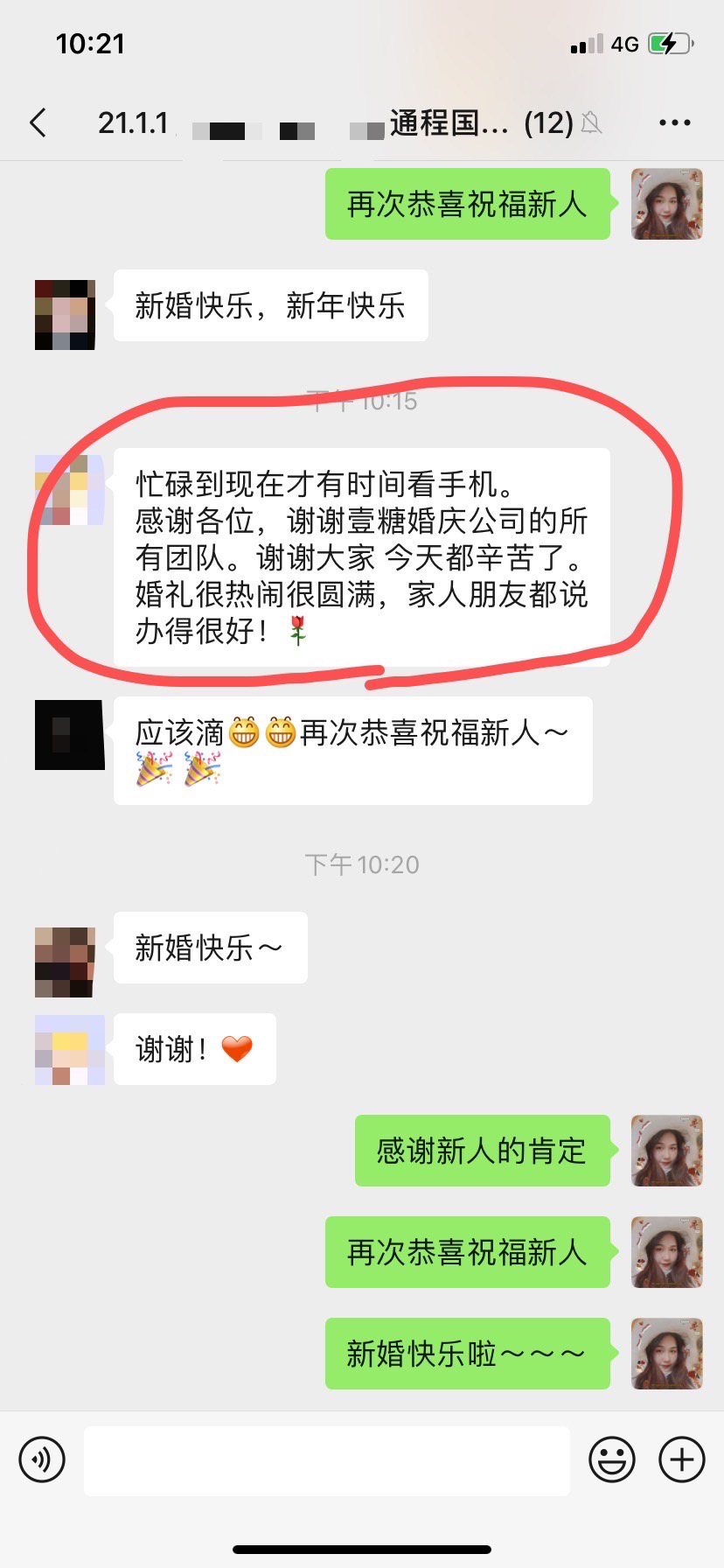Open avatar beside '应该滴' message
The height and width of the screenshot is (1568, 724).
(69, 735)
